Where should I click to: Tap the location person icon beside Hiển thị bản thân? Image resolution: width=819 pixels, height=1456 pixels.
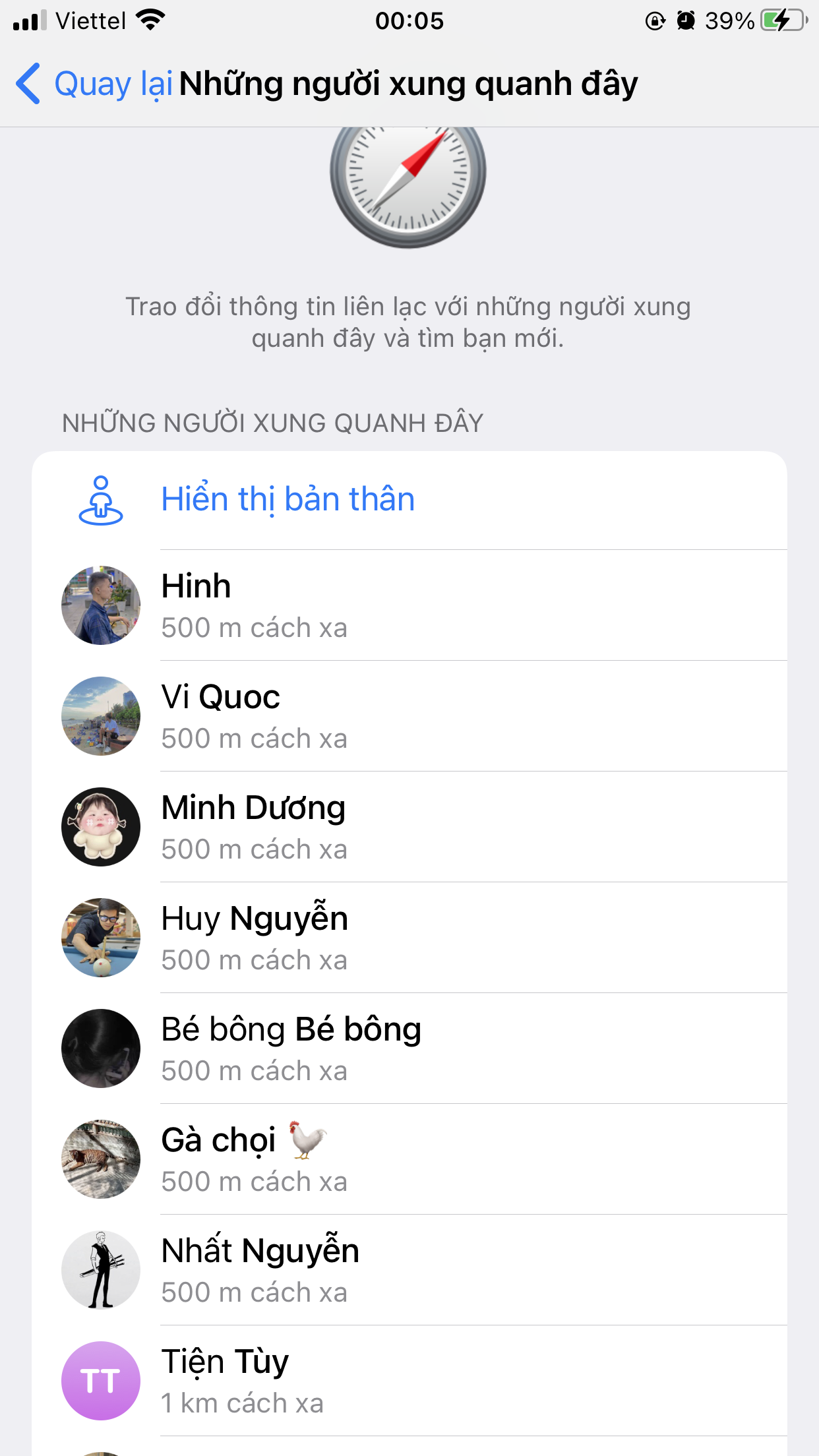100,500
